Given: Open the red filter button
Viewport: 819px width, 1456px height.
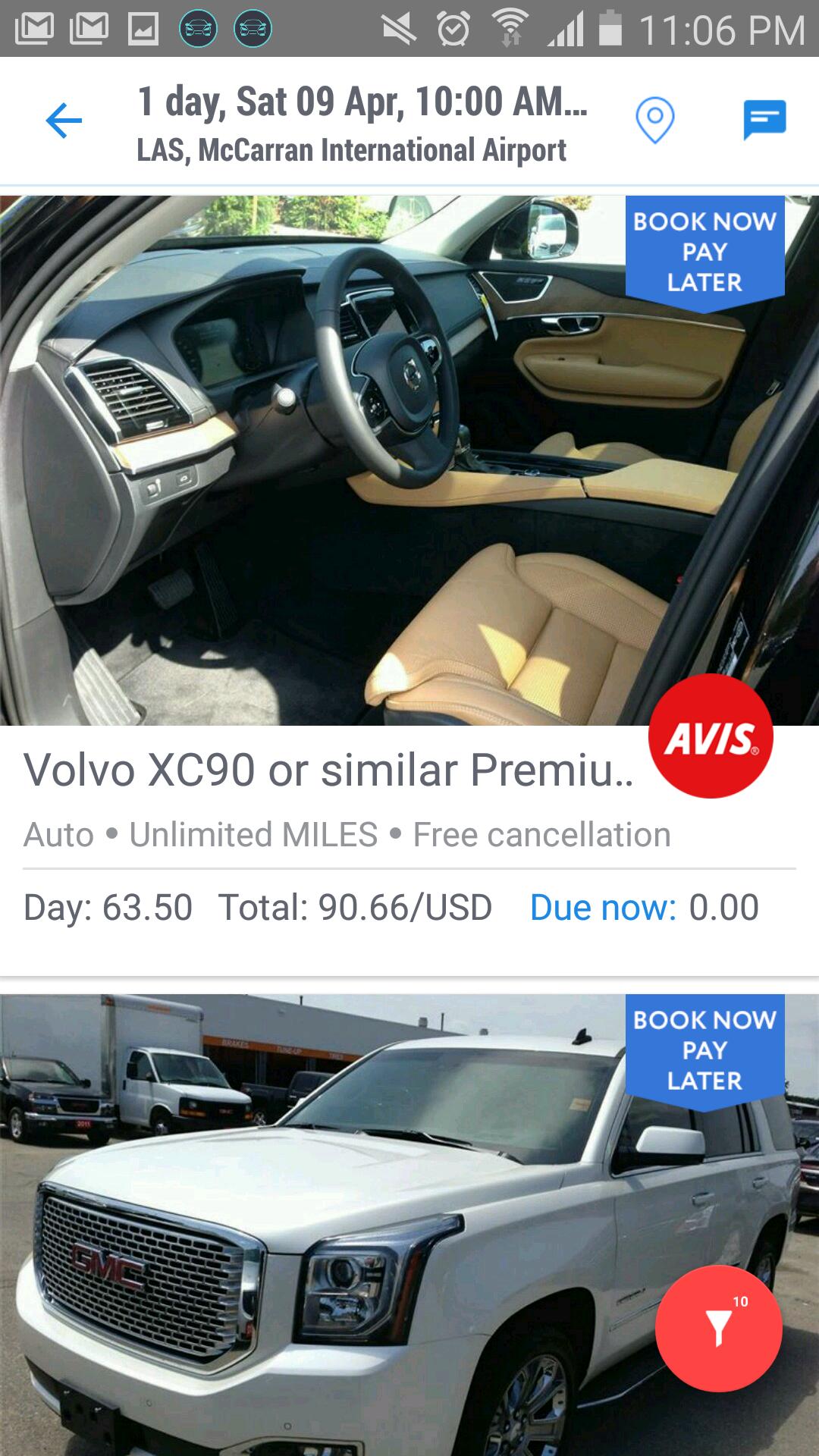Looking at the screenshot, I should coord(718,1328).
